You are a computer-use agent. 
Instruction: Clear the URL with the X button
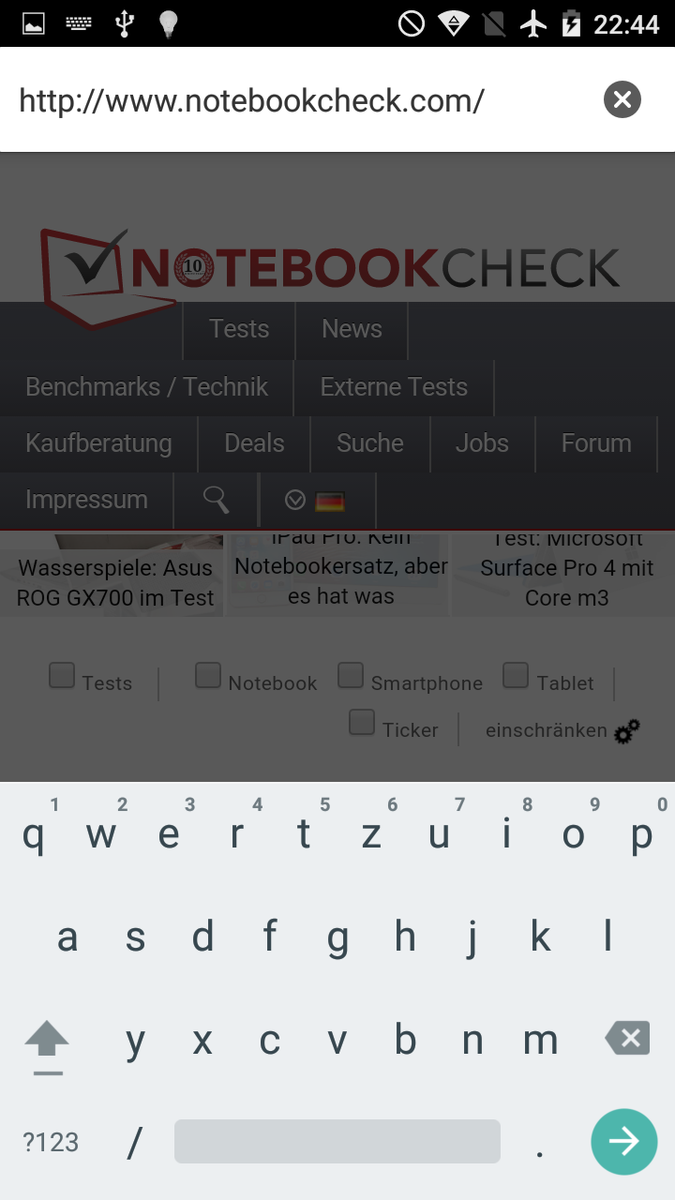pos(622,99)
